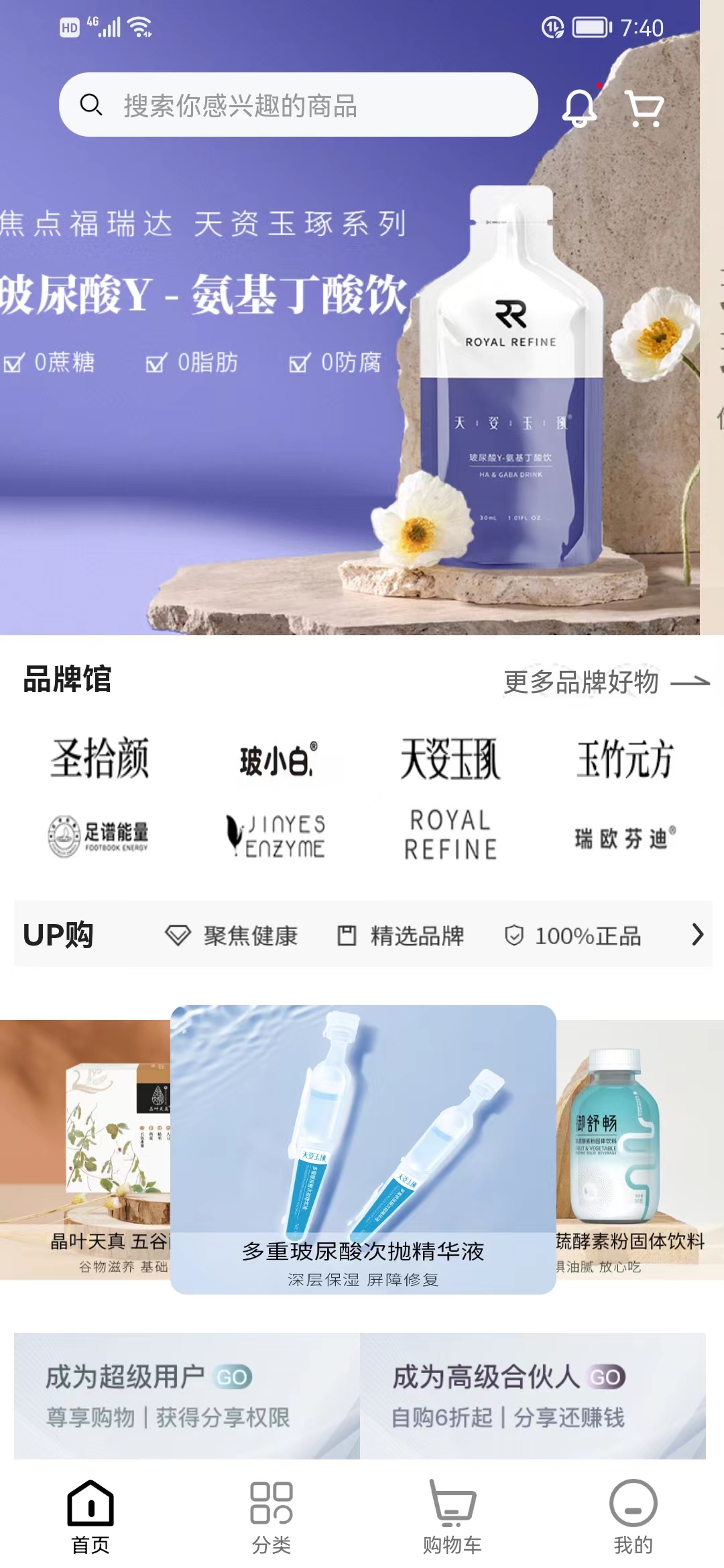Select the 瑞欧芬迪 brand
The image size is (724, 1568).
click(x=625, y=838)
